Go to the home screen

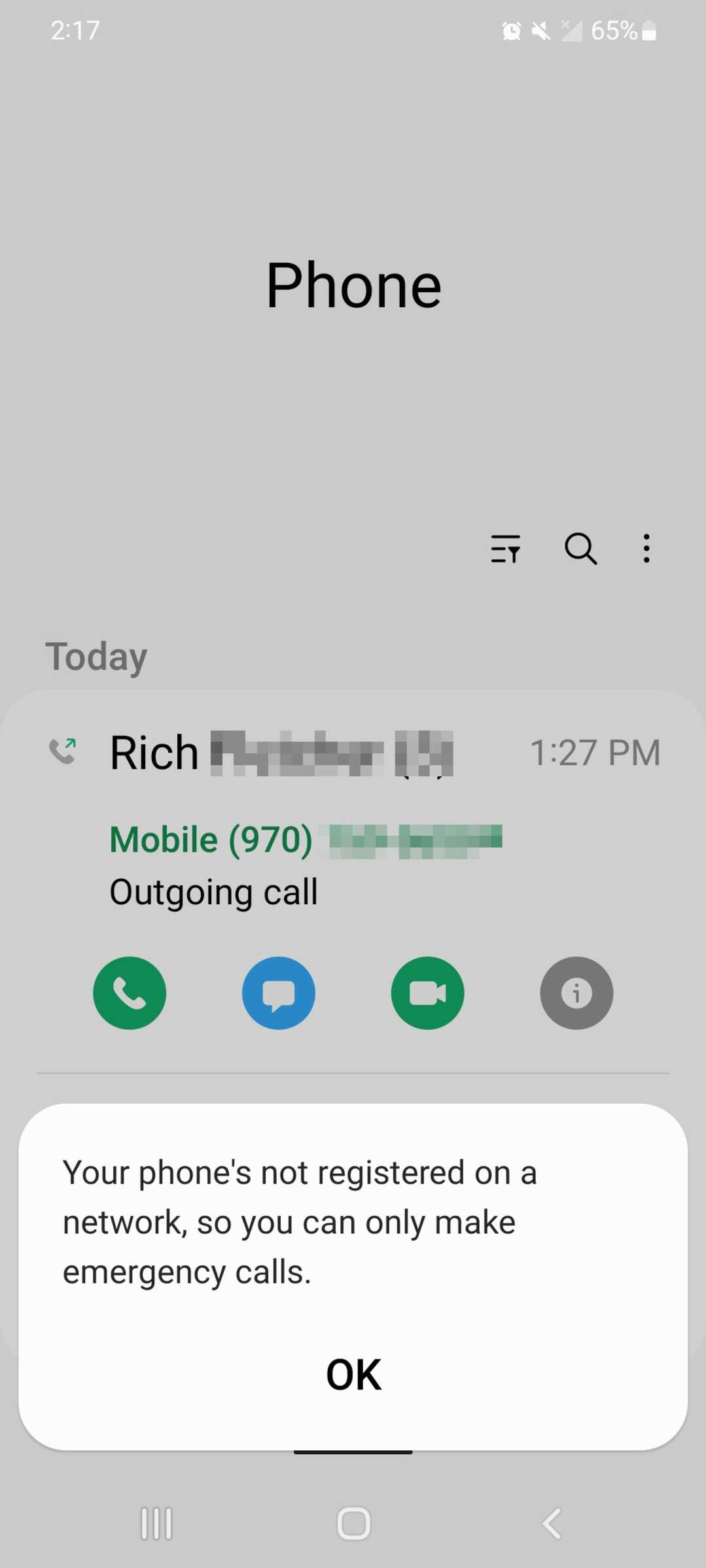click(x=353, y=1524)
